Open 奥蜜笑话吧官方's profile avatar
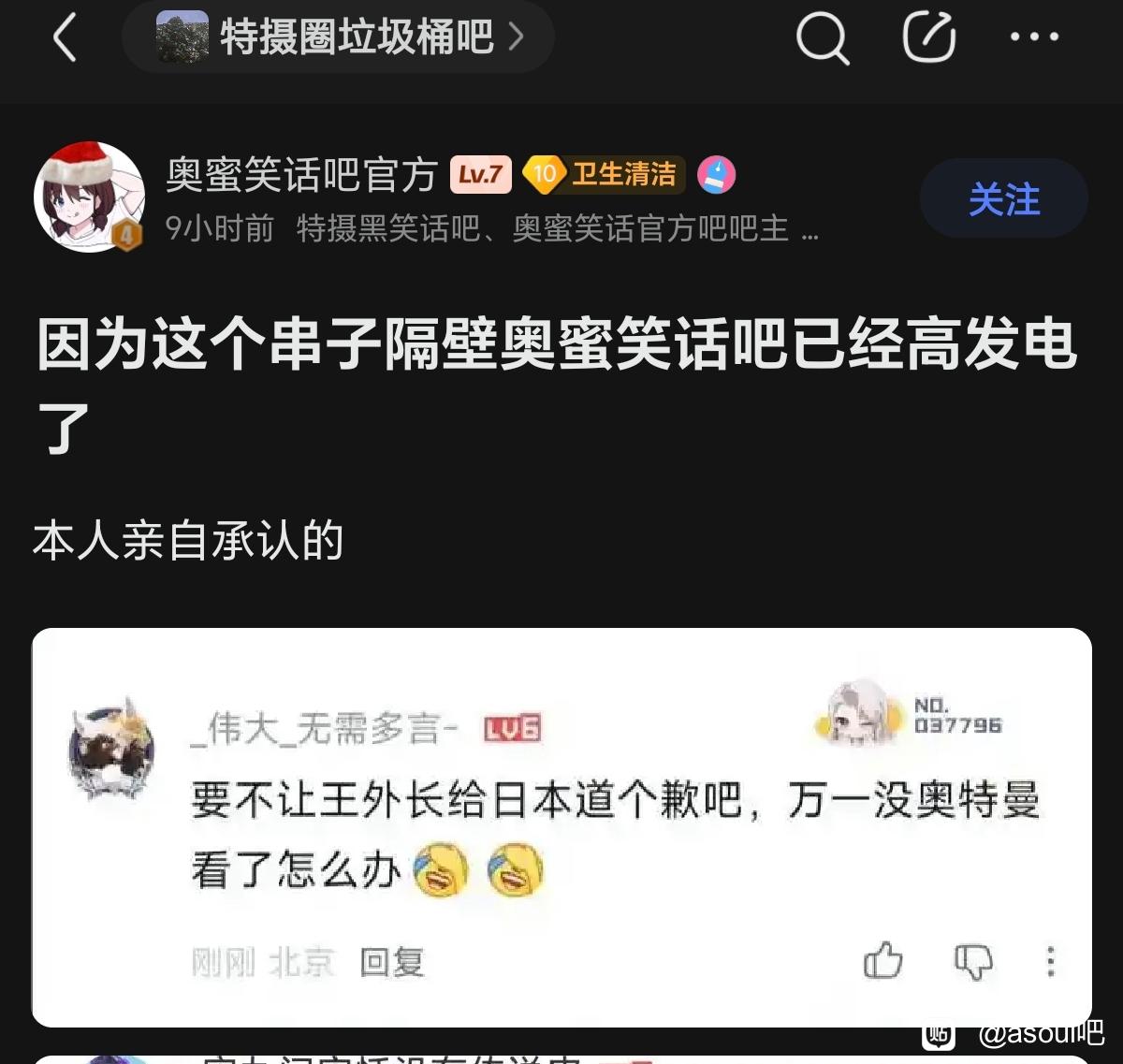This screenshot has height=1064, width=1123. (x=89, y=197)
